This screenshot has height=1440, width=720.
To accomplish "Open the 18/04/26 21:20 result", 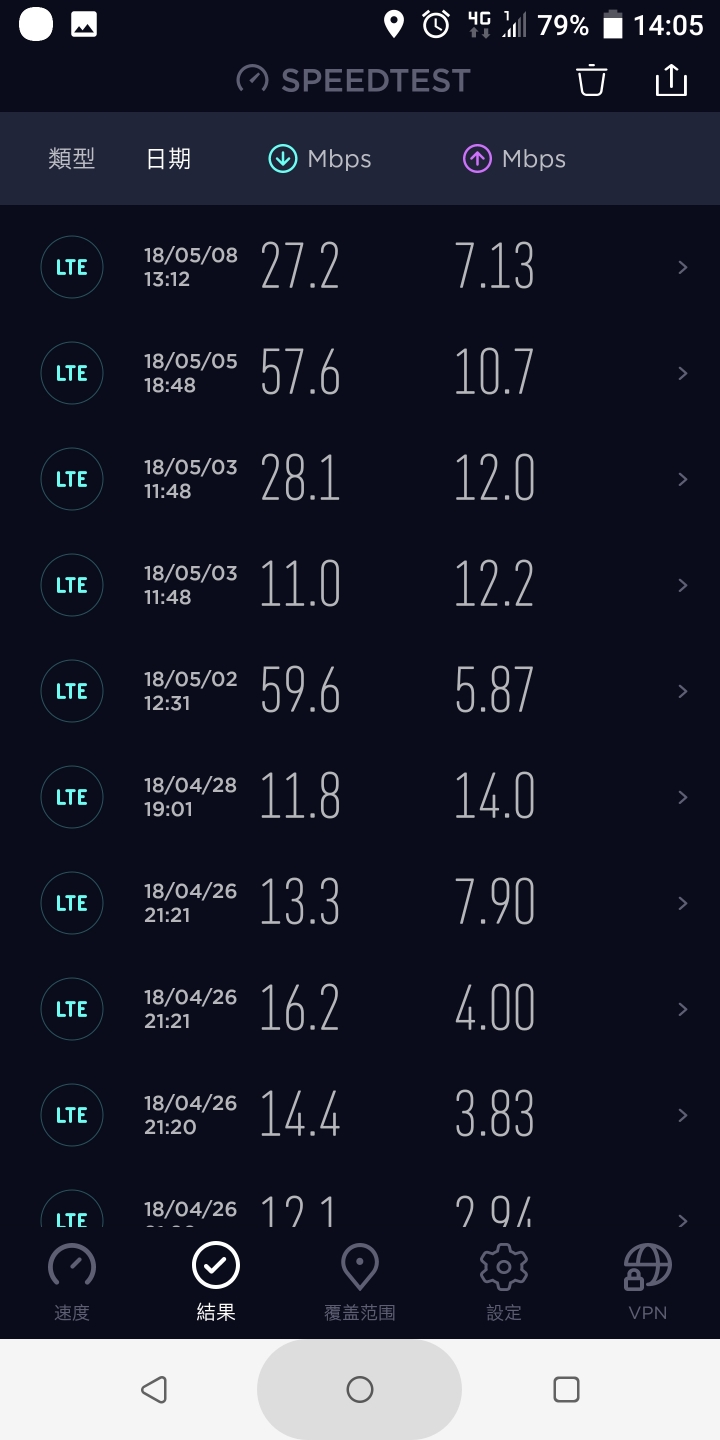I will point(360,1115).
